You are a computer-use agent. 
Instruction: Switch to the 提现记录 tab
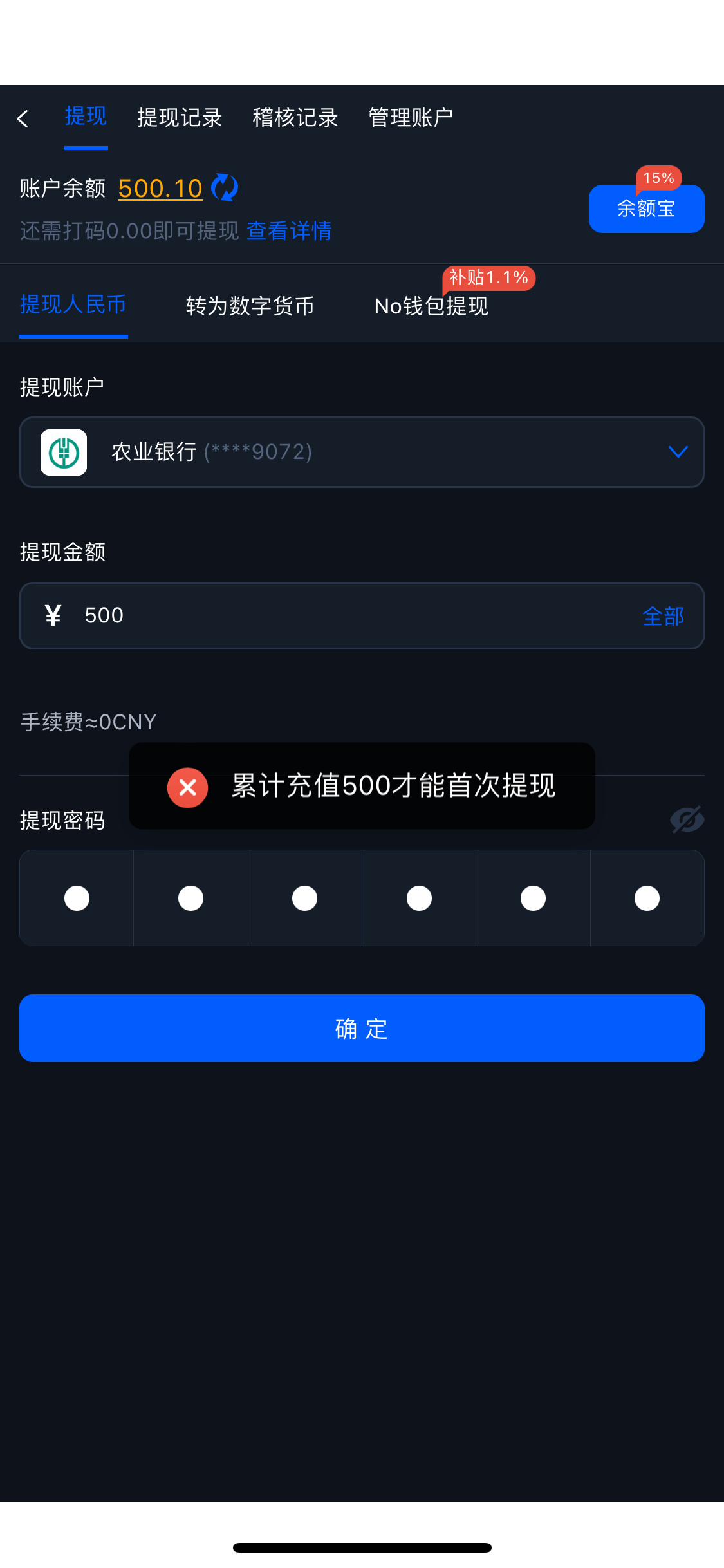180,118
